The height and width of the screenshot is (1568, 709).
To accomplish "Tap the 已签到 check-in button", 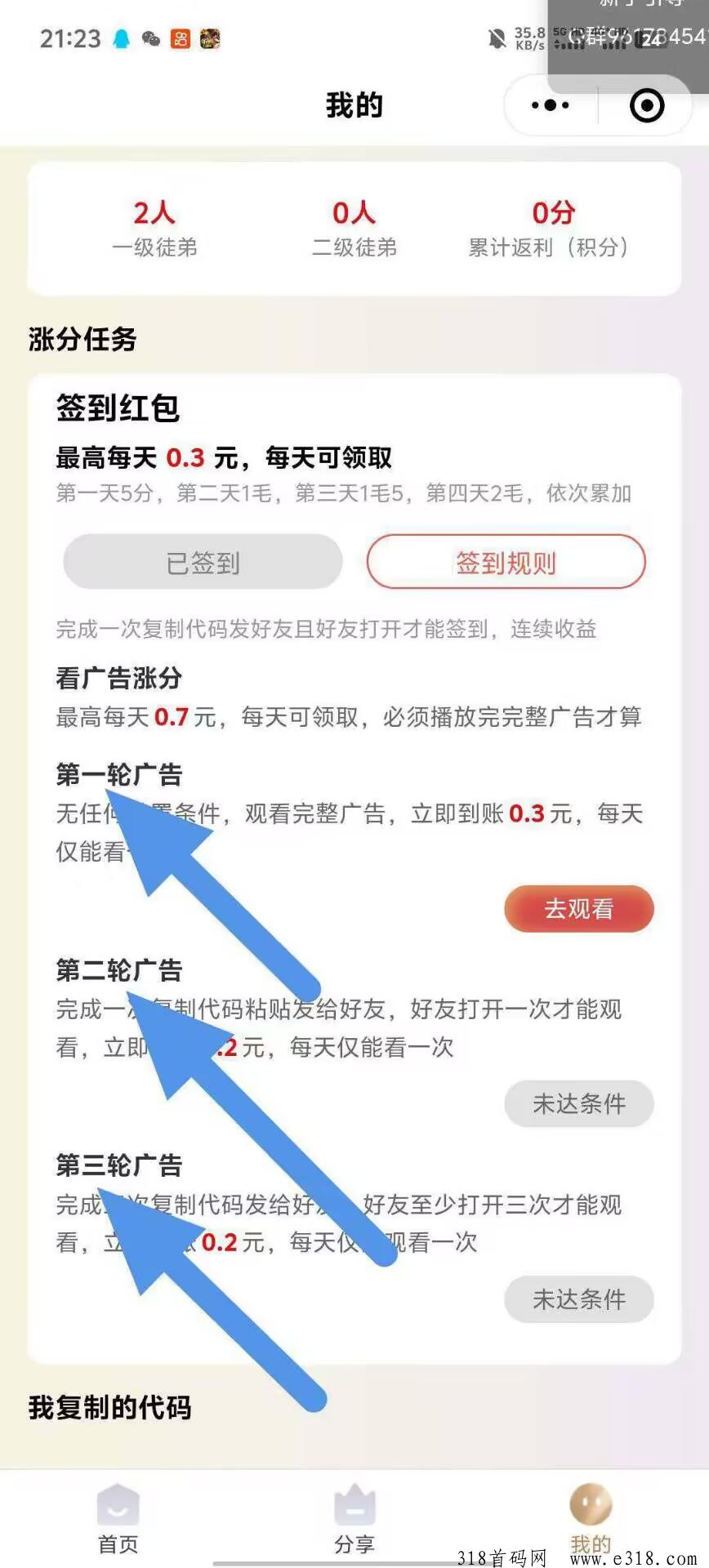I will pyautogui.click(x=203, y=562).
